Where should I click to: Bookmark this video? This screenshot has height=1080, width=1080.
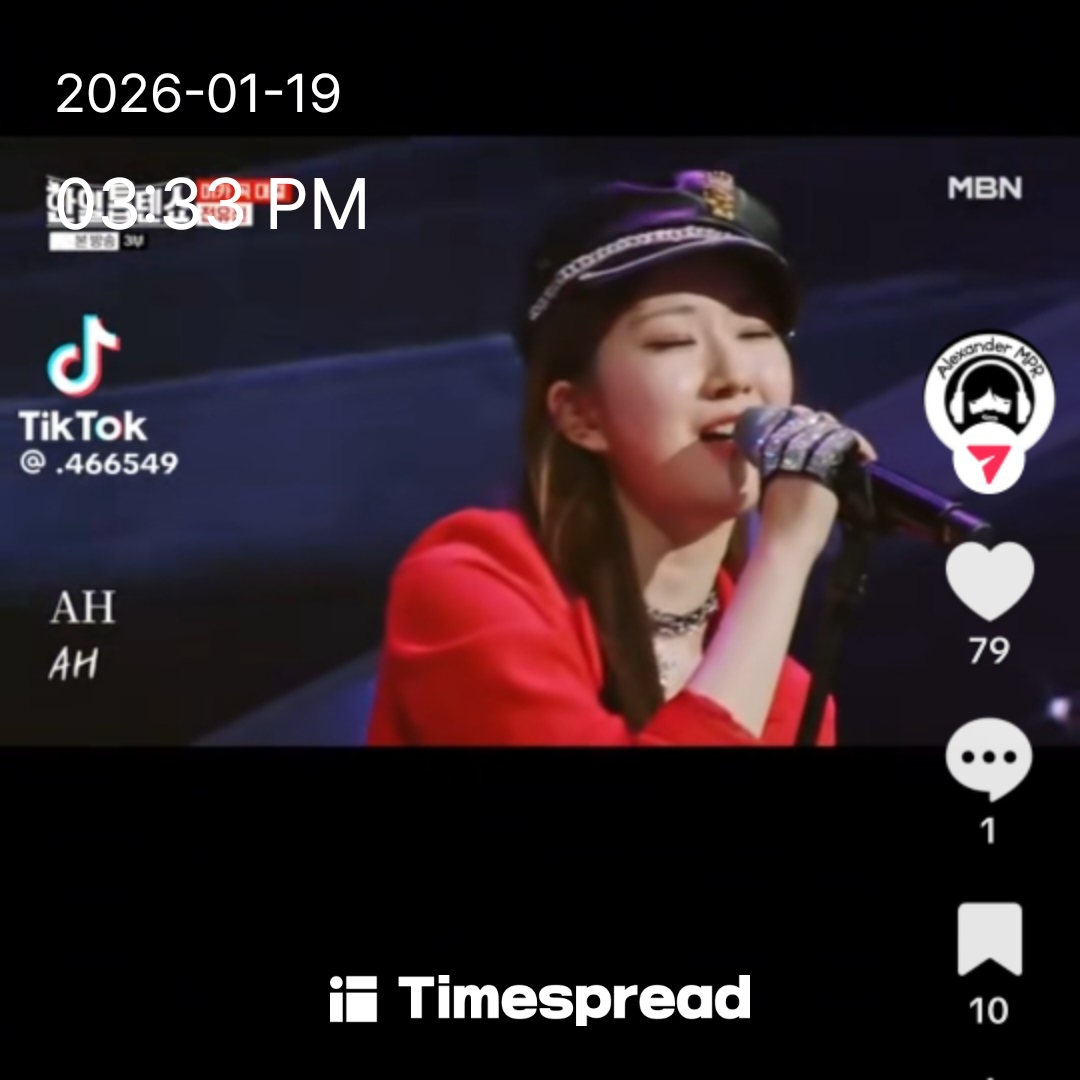click(989, 940)
